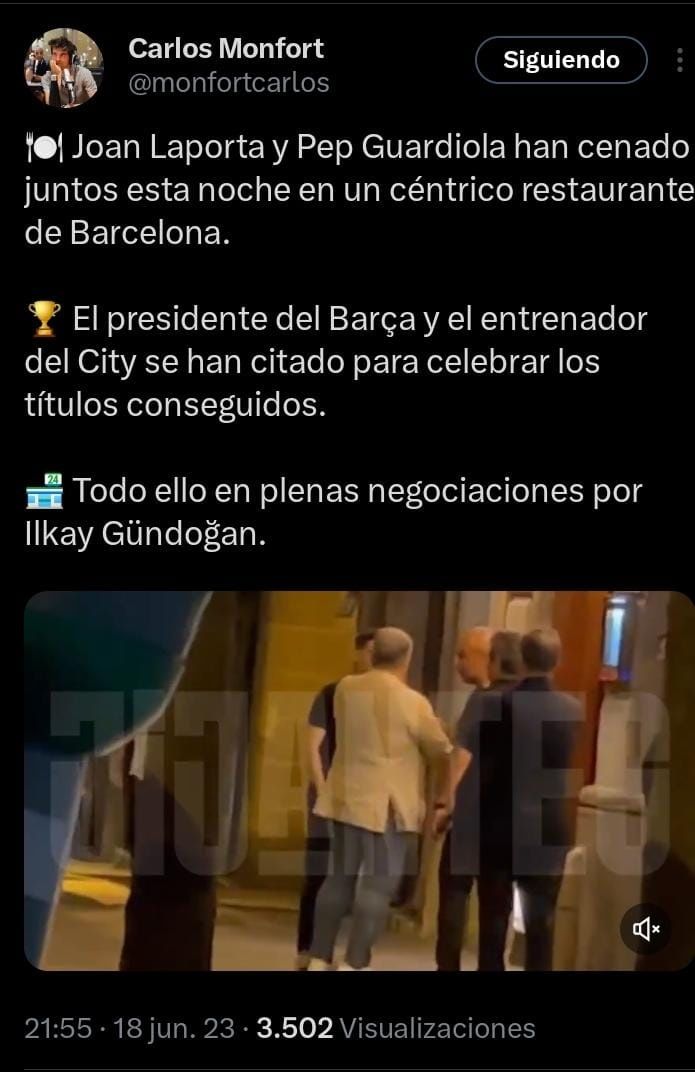Viewport: 695px width, 1072px height.
Task: Open the tweet's overflow menu
Action: click(678, 61)
